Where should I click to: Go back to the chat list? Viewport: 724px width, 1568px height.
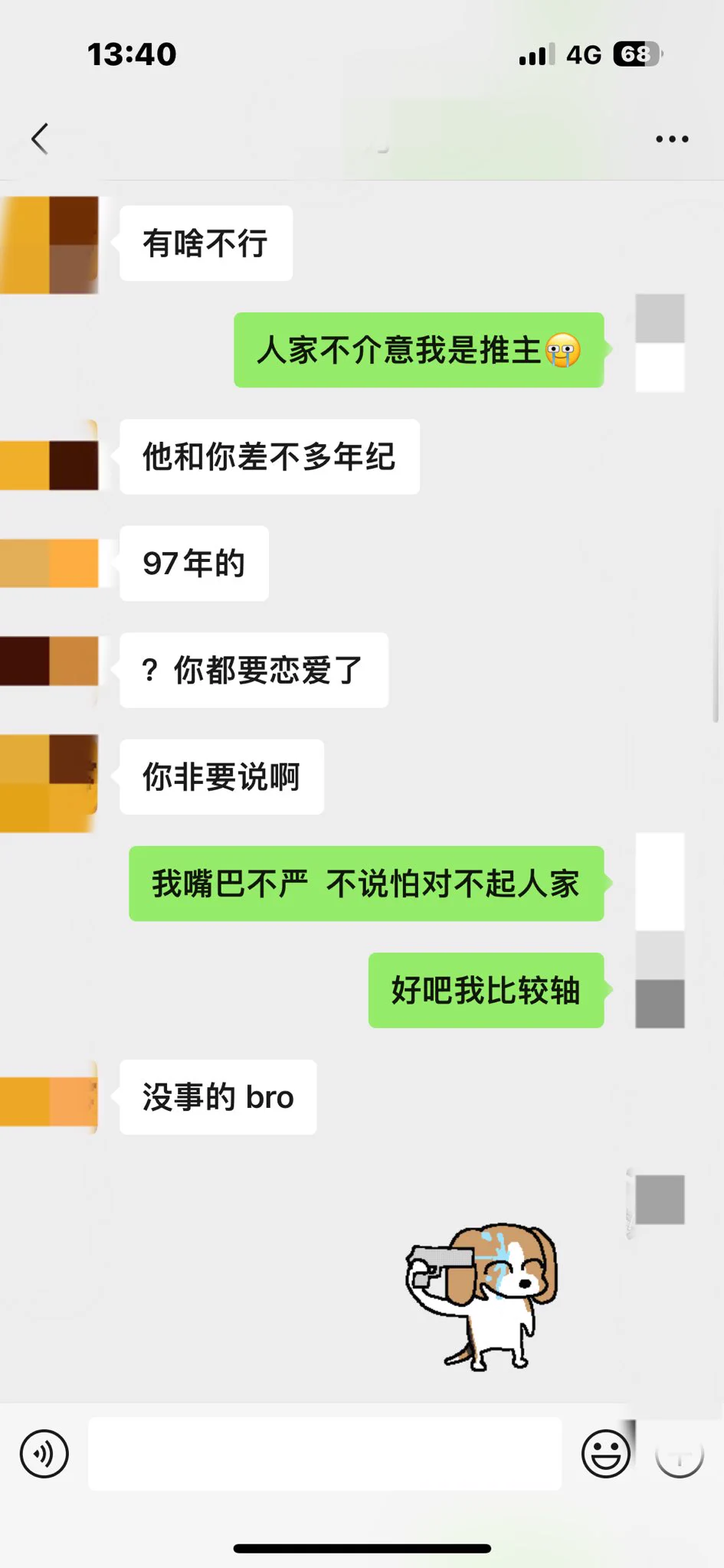tap(40, 139)
